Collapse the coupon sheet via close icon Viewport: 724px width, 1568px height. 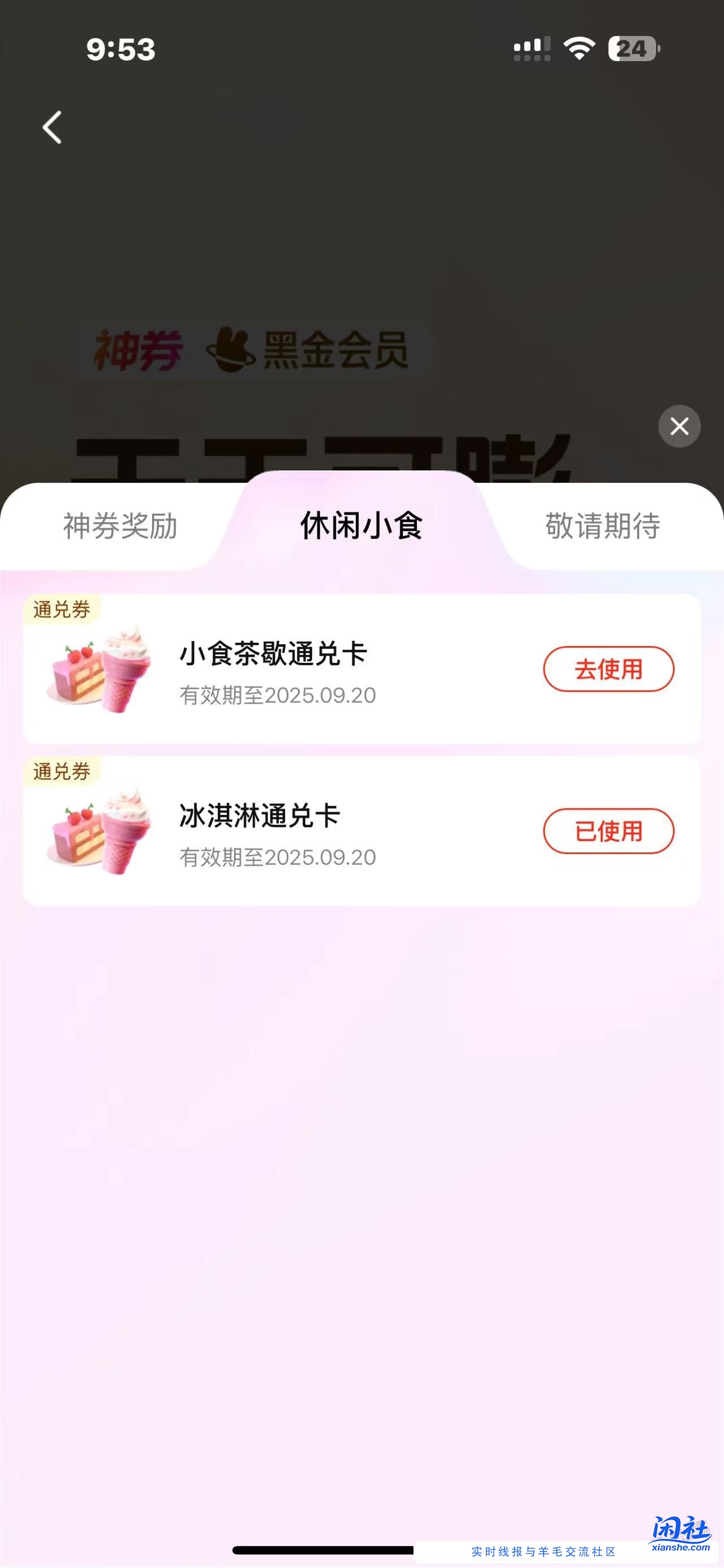(x=679, y=426)
